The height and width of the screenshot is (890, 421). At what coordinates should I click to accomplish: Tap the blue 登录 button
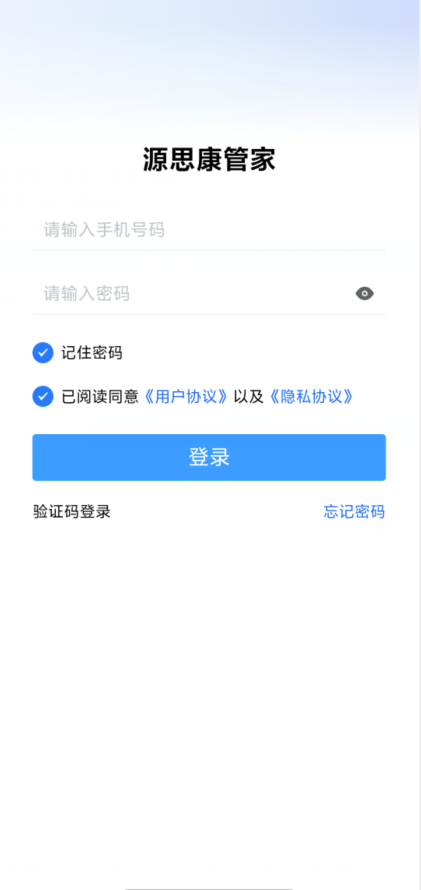pyautogui.click(x=209, y=457)
